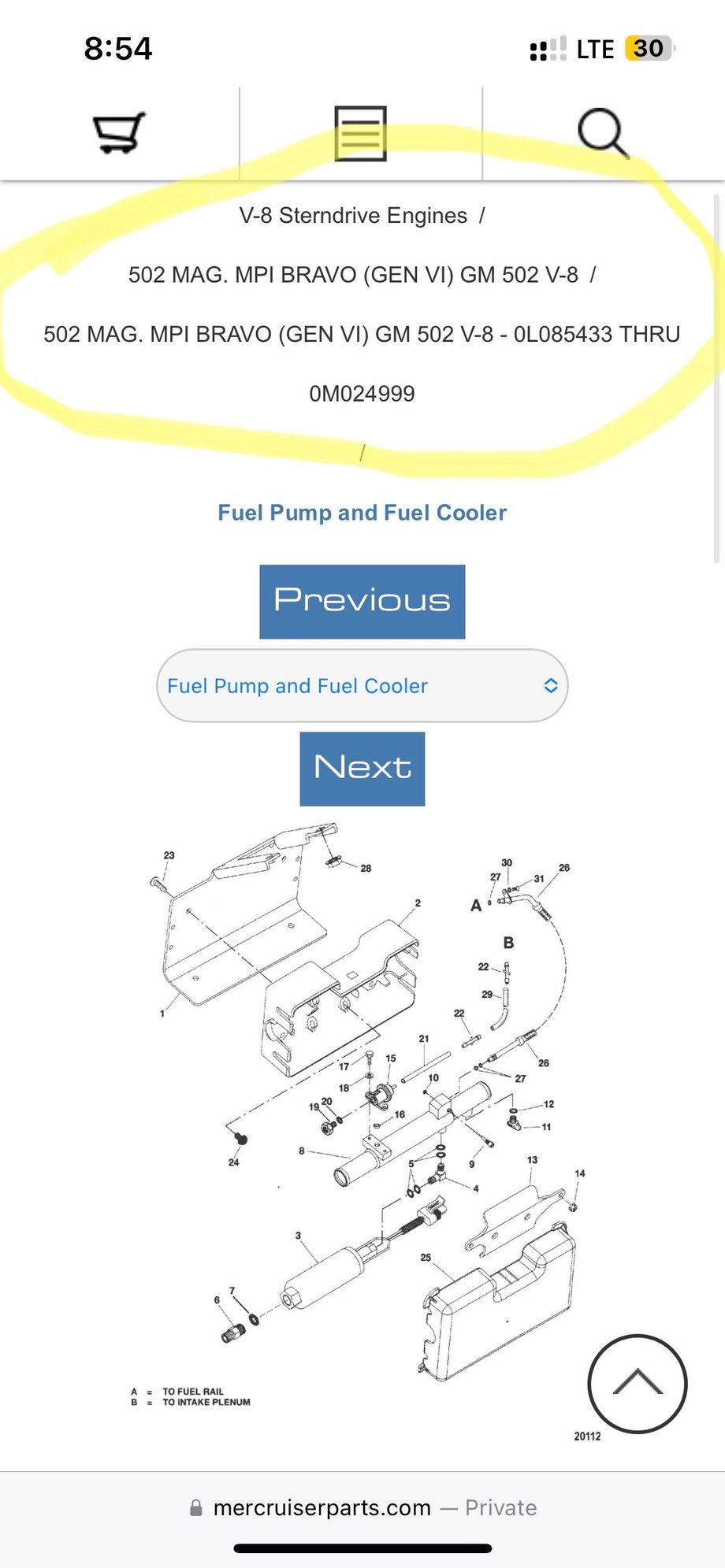Jump back to top with arrow button
Image resolution: width=725 pixels, height=1568 pixels.
pyautogui.click(x=637, y=1384)
